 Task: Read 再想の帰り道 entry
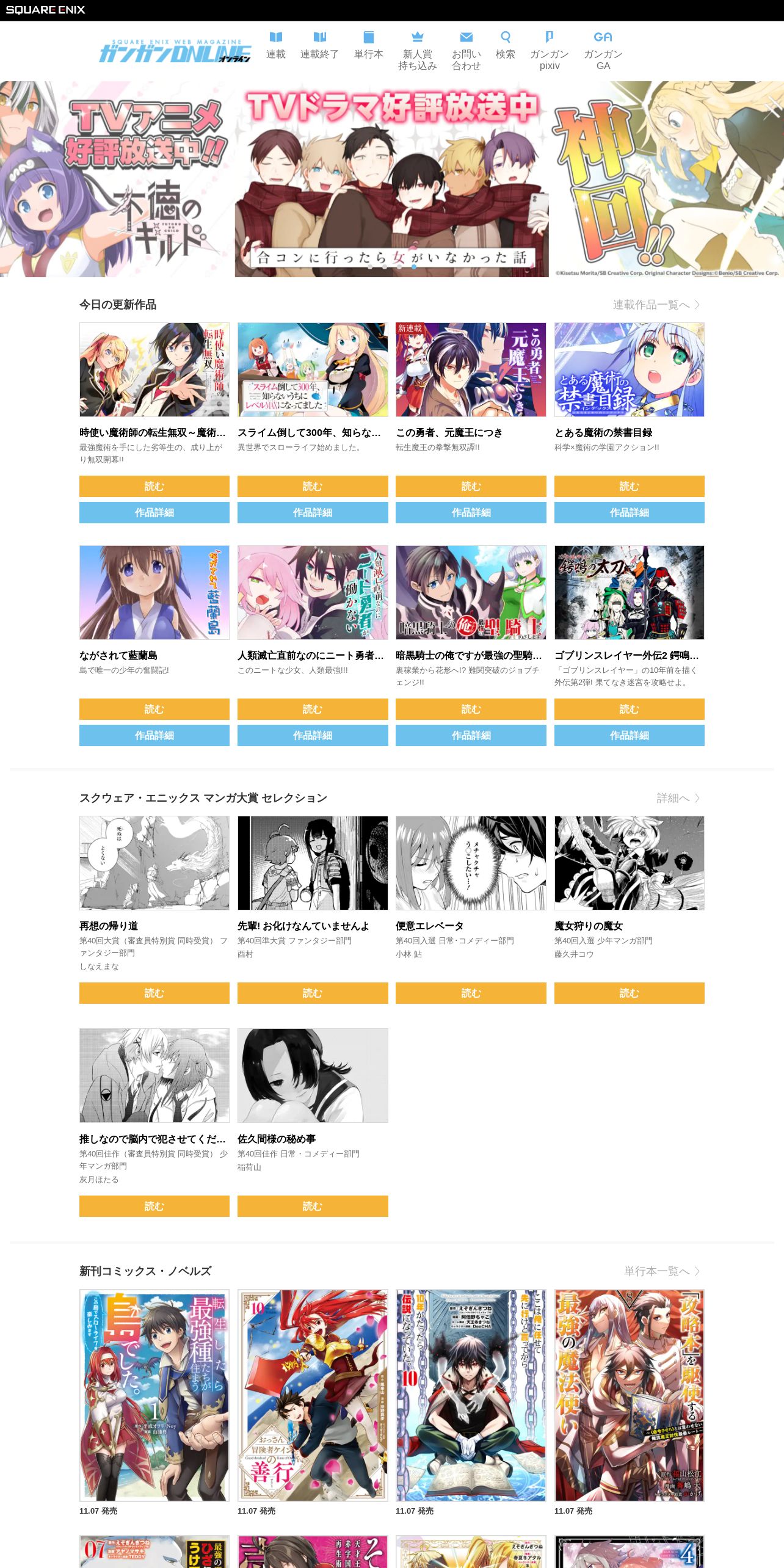pyautogui.click(x=154, y=993)
